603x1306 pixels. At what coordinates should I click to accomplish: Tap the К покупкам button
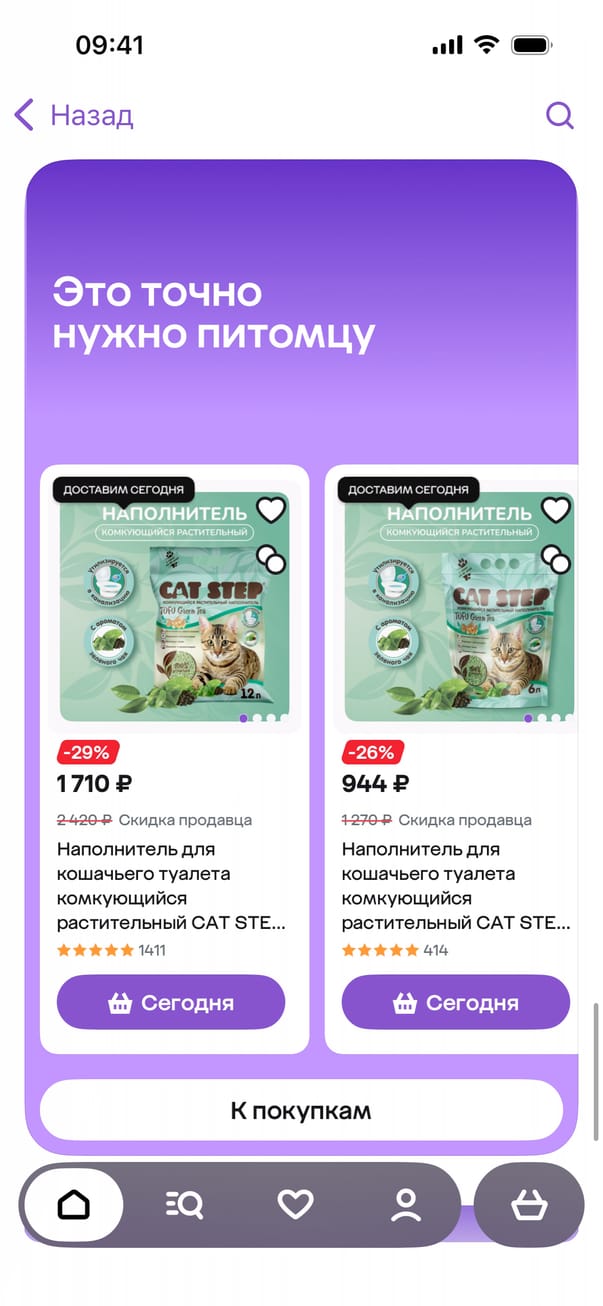click(x=301, y=1110)
